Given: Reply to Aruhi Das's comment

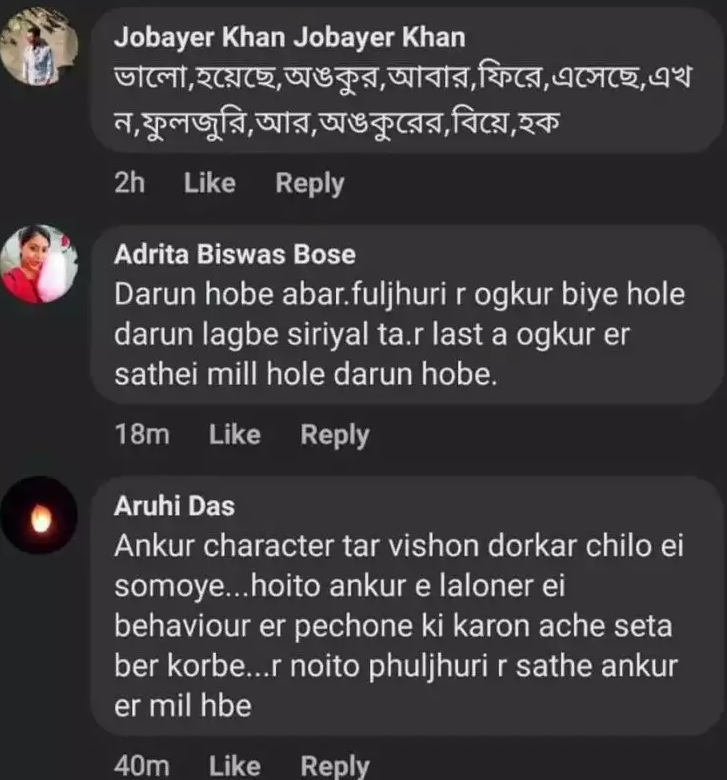Looking at the screenshot, I should coord(335,763).
